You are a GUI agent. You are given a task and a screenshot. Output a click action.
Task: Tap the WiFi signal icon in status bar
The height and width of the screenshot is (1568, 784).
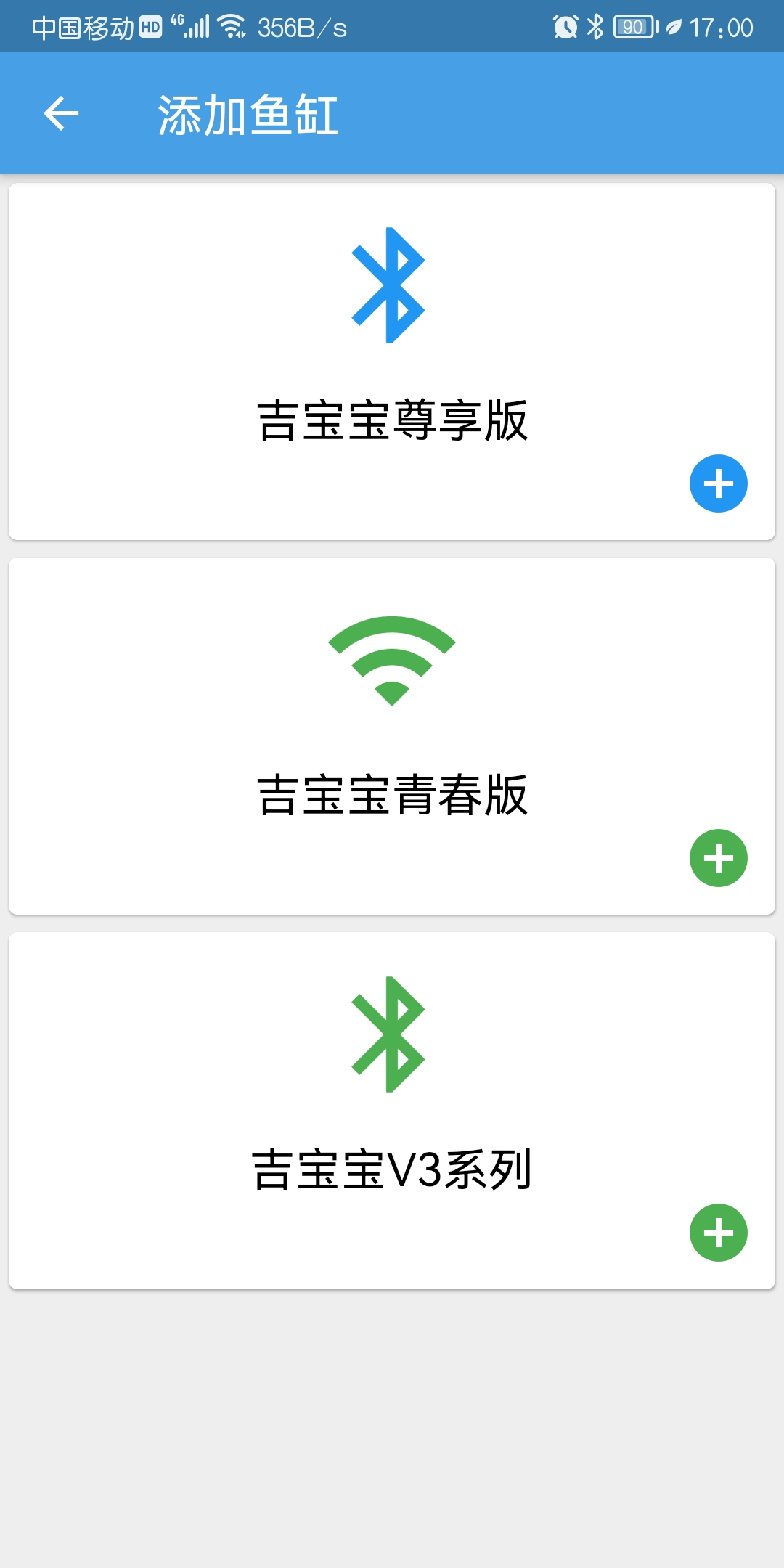232,27
